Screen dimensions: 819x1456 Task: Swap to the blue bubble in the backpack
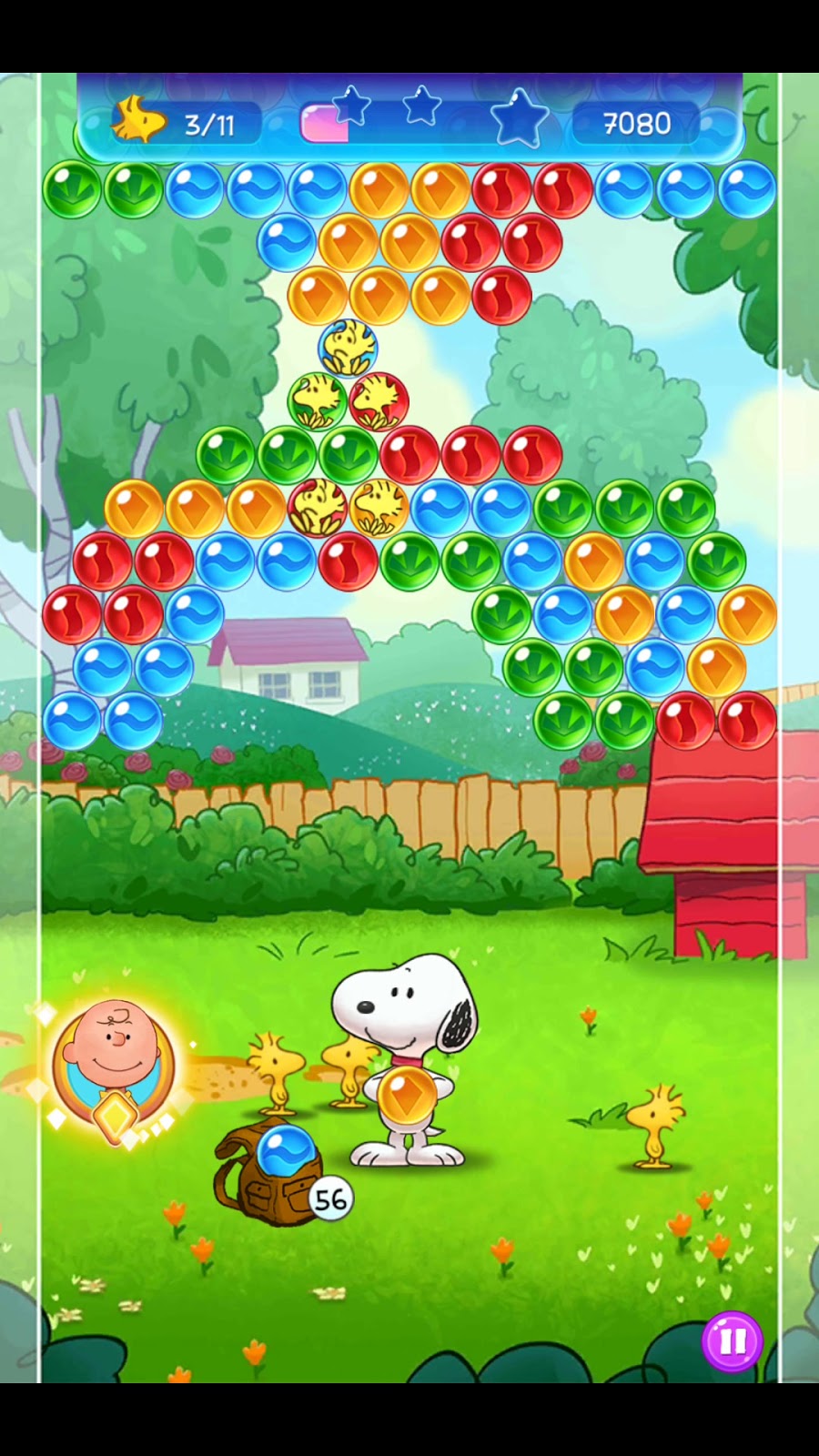pos(286,1152)
